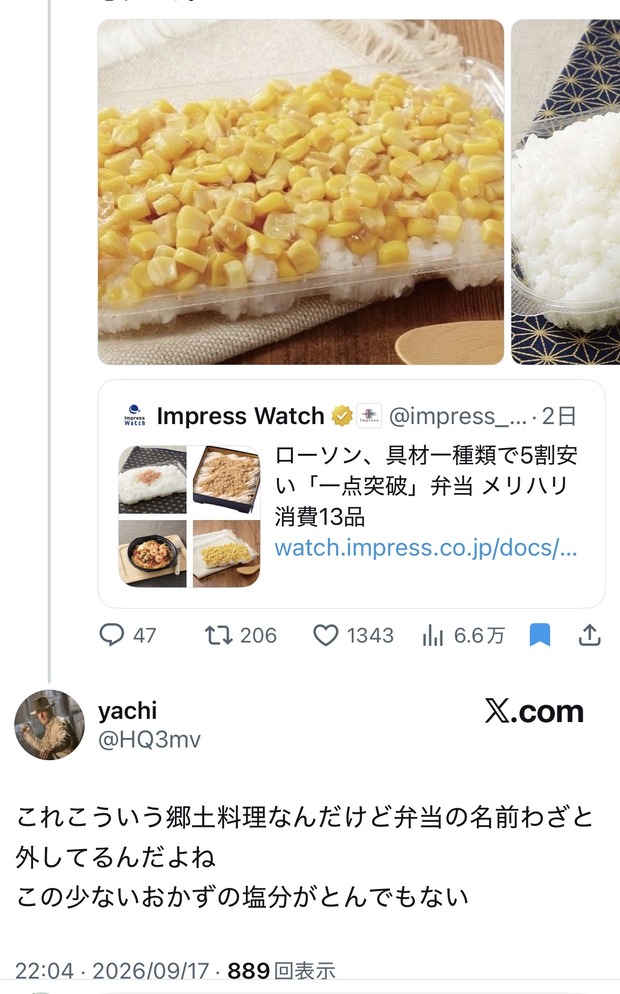Viewport: 620px width, 994px height.
Task: Open the watch.impress.co.jp article link
Action: point(425,548)
